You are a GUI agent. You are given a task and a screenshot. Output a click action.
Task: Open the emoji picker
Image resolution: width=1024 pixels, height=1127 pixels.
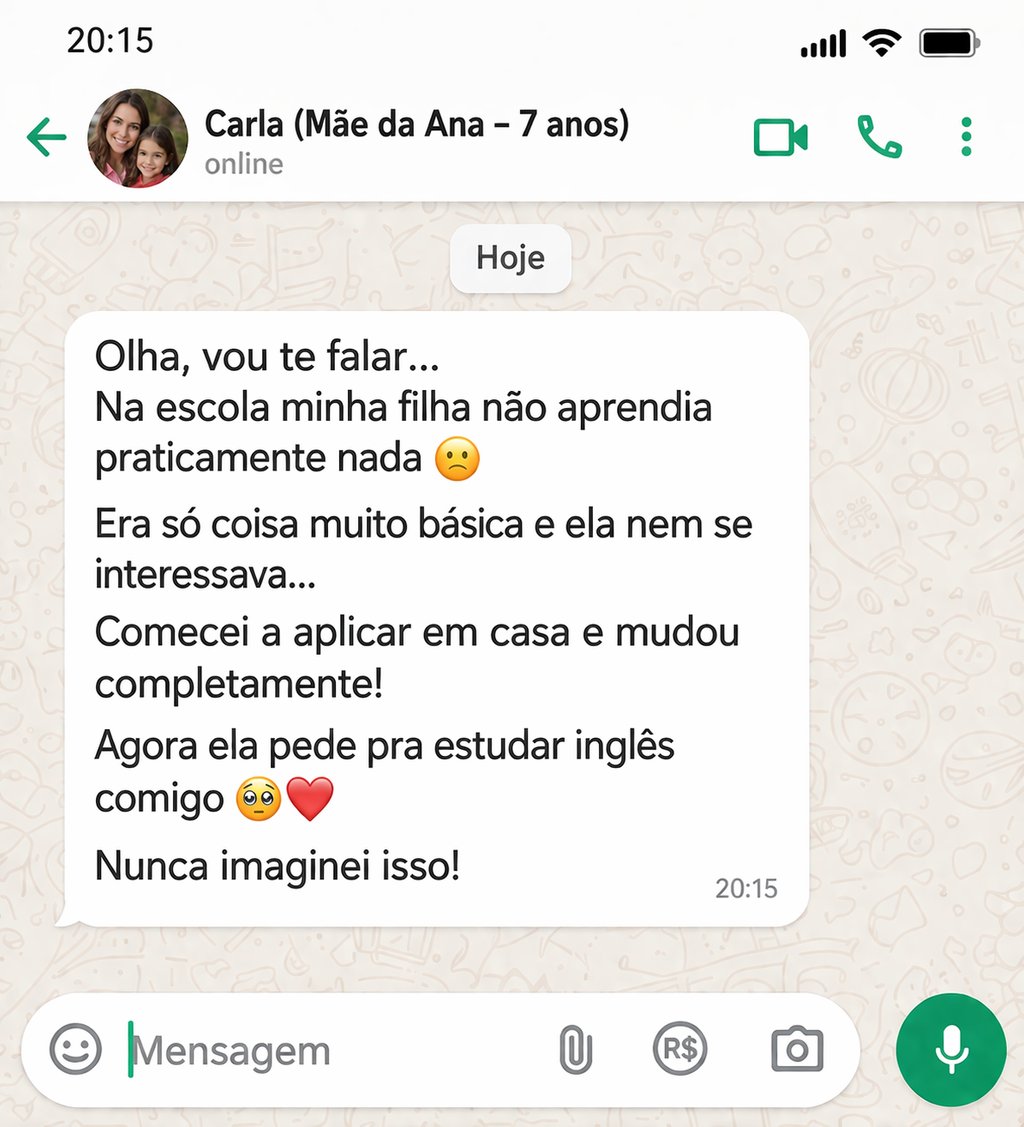click(75, 1049)
